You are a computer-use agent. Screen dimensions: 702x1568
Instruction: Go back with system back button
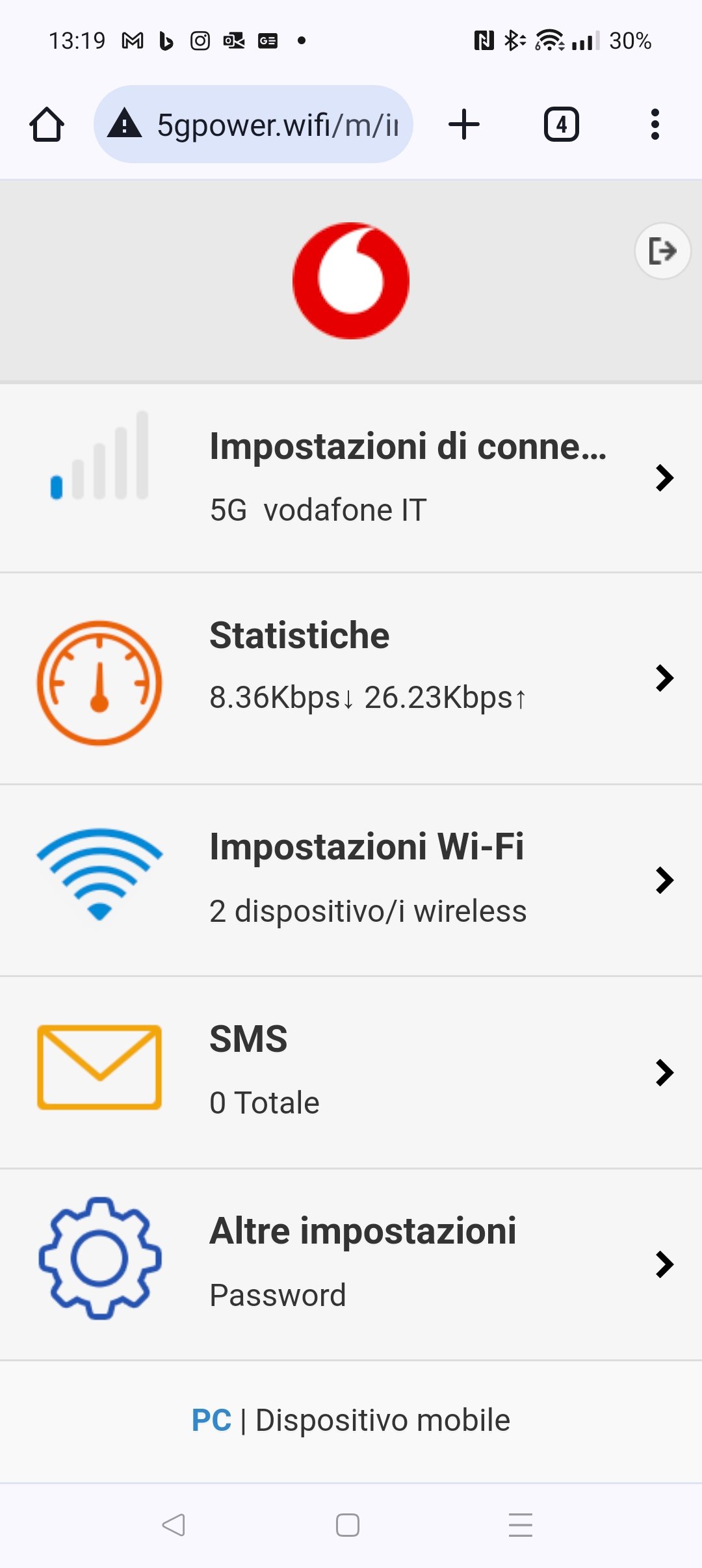[x=174, y=1524]
